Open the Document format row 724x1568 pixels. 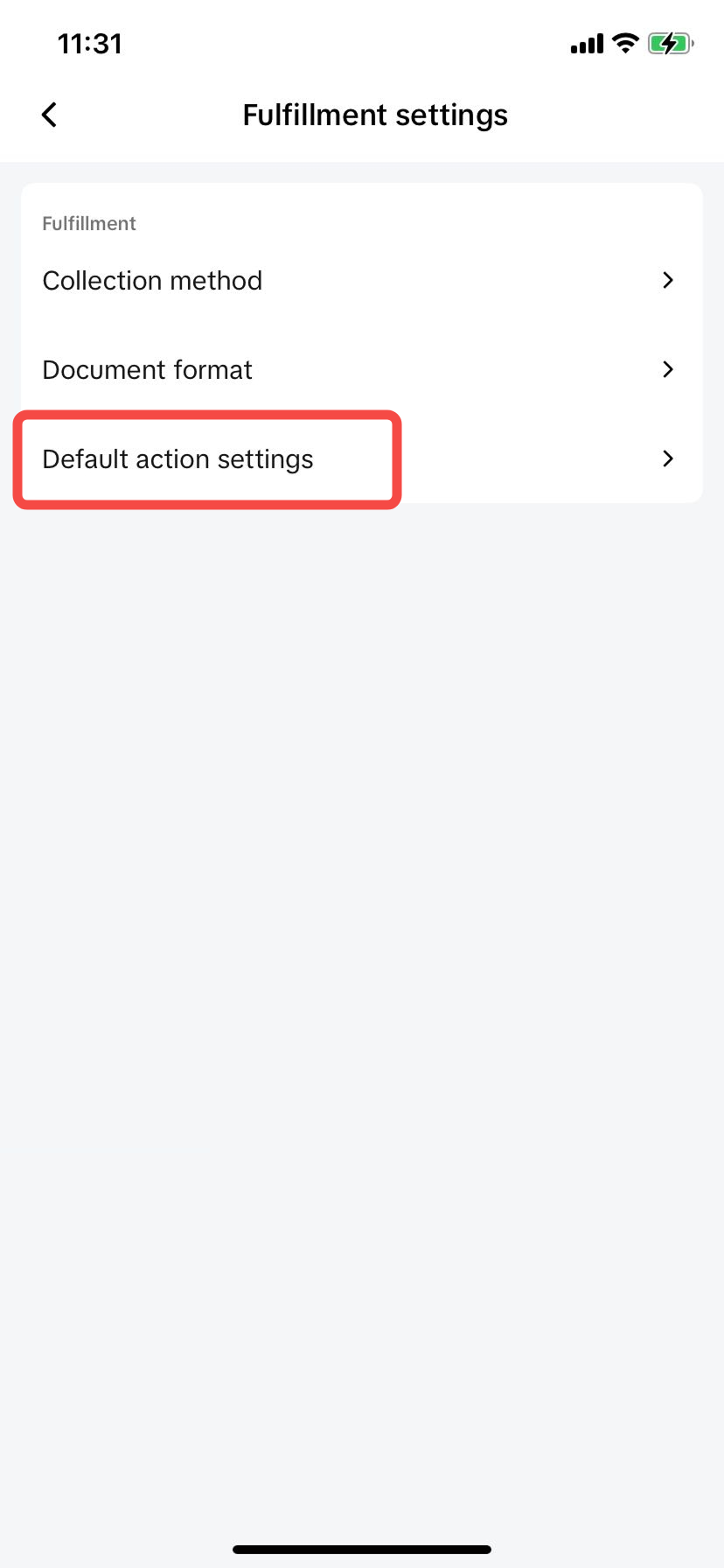coord(360,370)
